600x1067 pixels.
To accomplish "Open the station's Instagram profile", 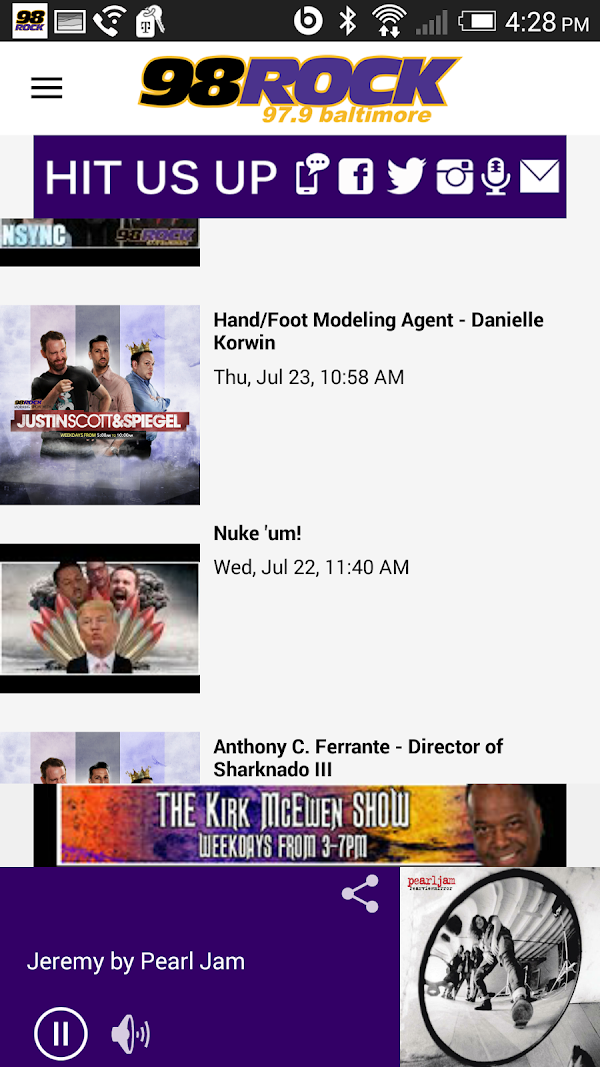I will coord(454,177).
